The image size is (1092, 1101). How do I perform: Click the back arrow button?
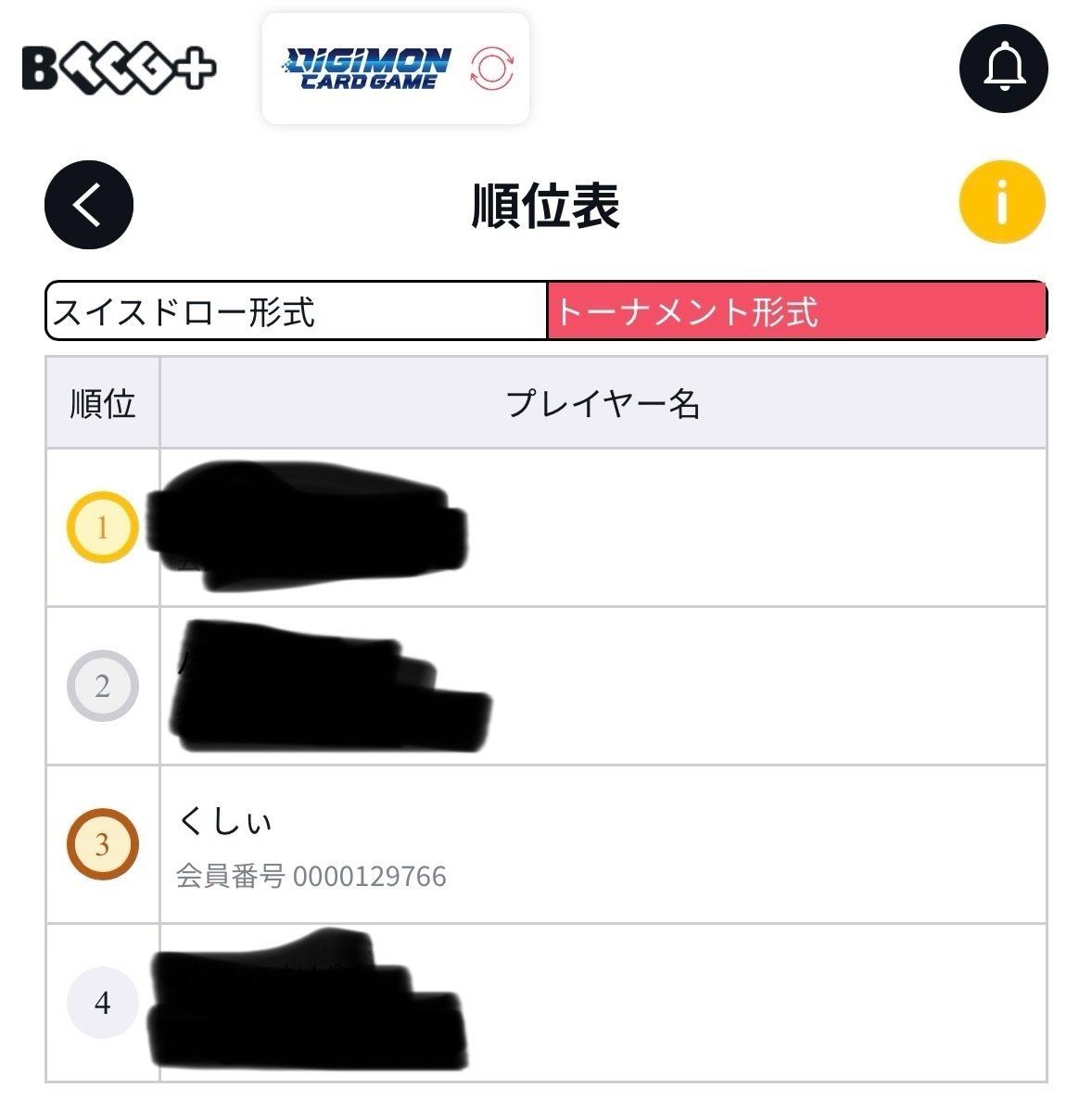[87, 206]
